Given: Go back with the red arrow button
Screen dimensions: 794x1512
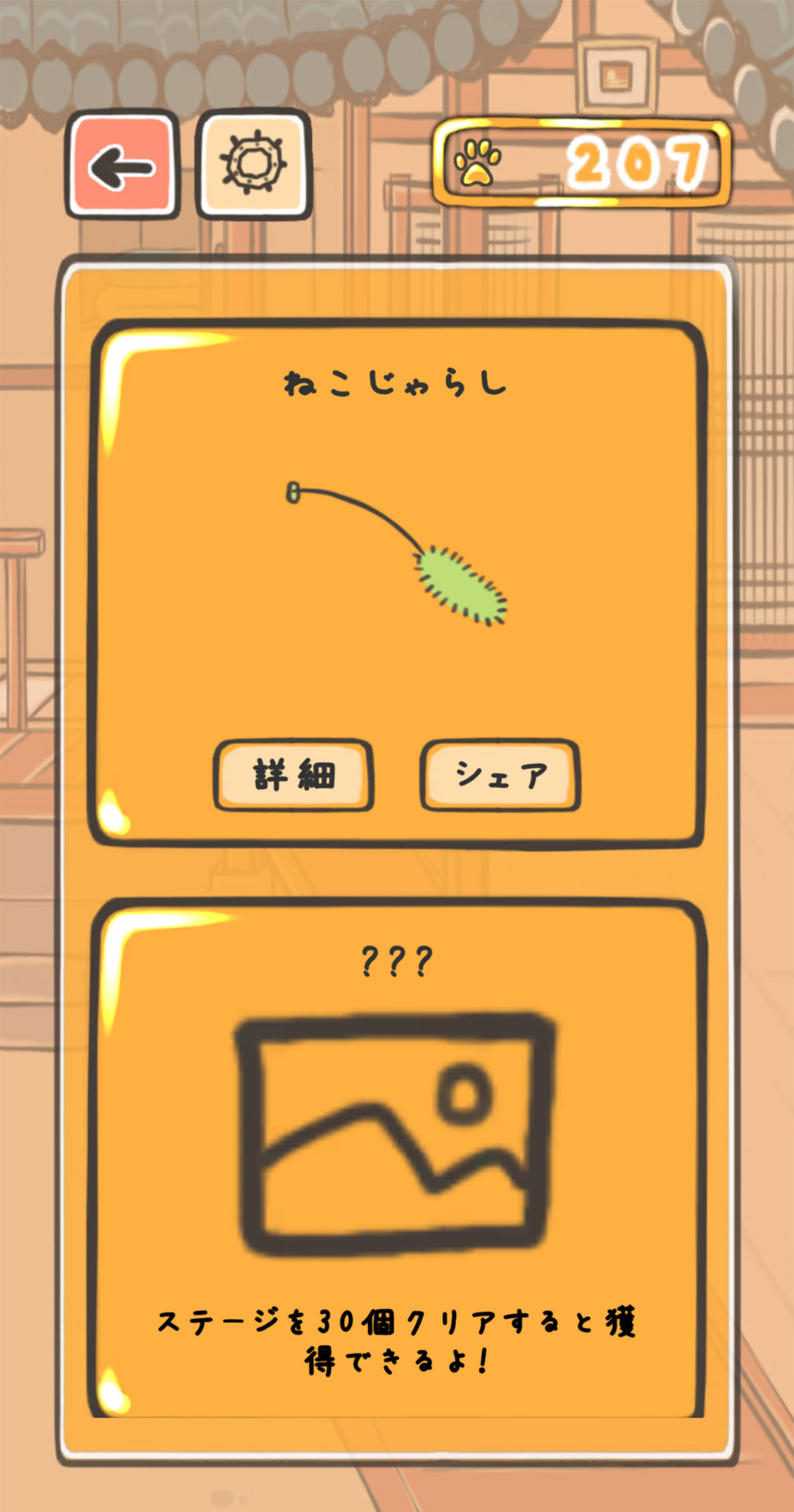Looking at the screenshot, I should click(x=122, y=165).
